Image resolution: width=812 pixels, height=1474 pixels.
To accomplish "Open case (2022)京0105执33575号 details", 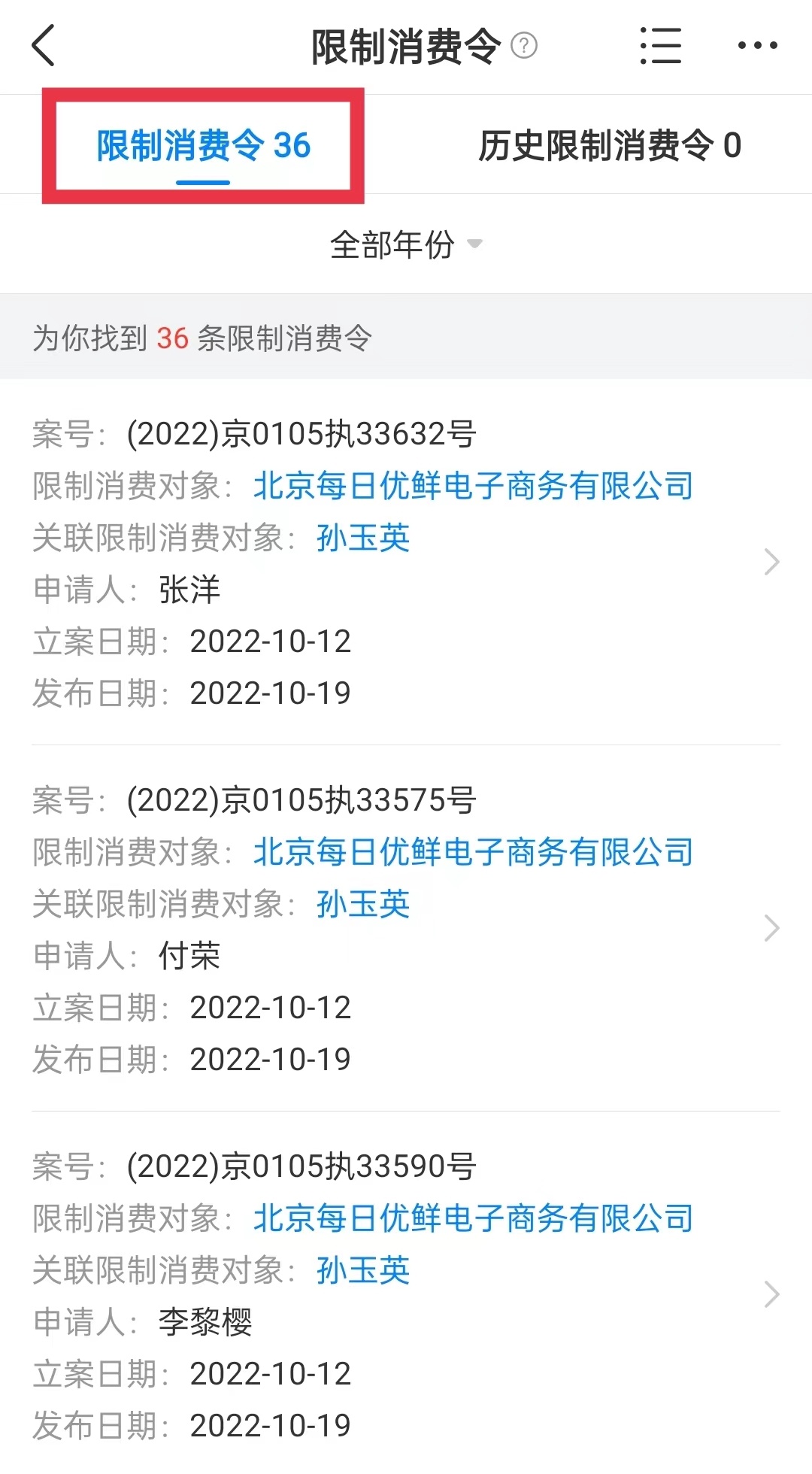I will [771, 928].
